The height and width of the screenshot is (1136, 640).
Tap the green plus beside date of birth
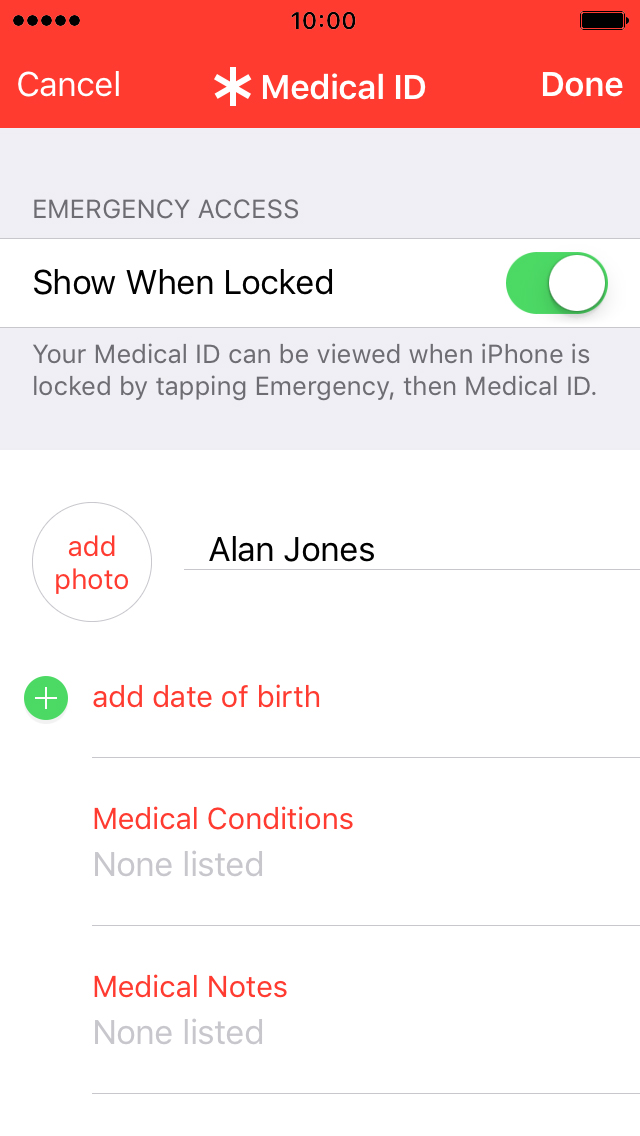tap(46, 698)
